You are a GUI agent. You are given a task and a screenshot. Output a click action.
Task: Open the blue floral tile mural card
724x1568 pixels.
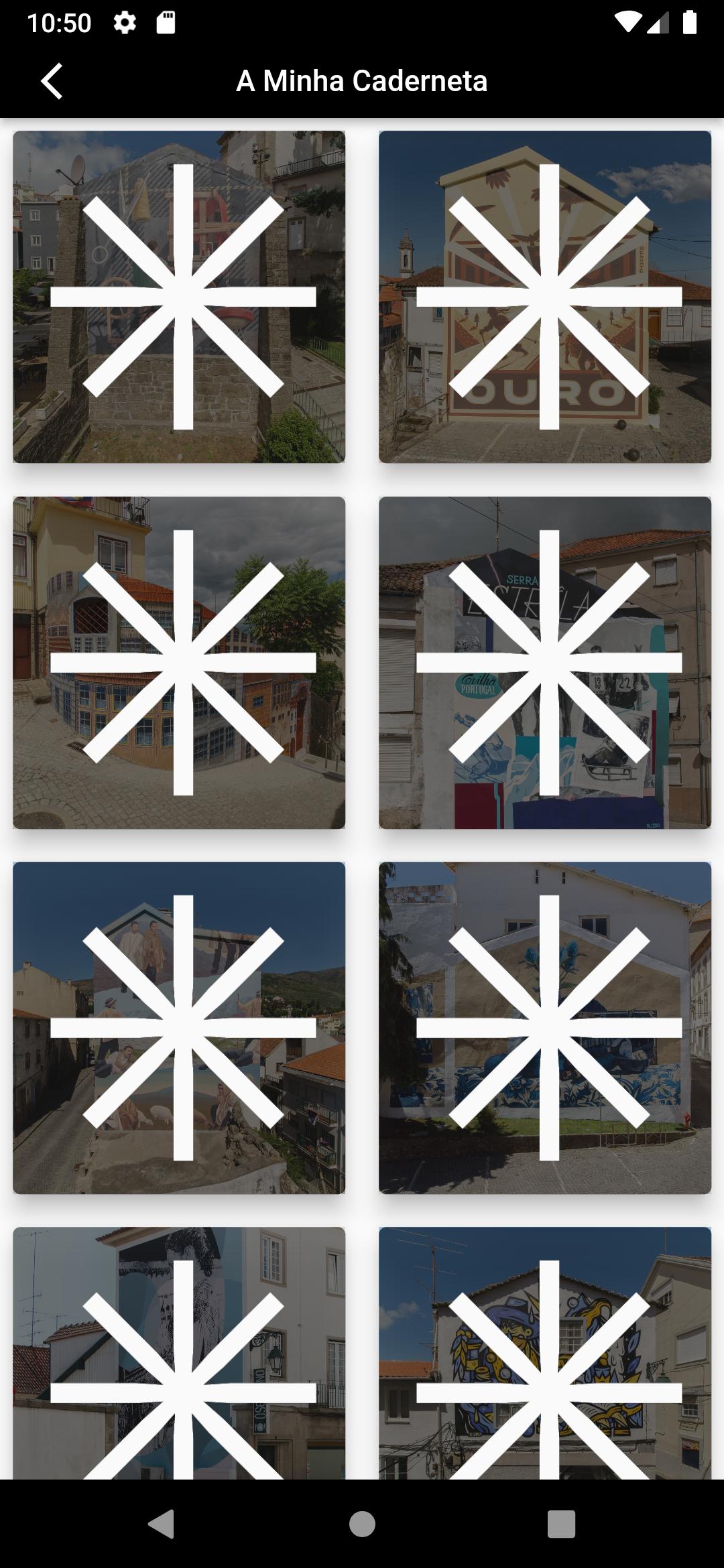point(545,1028)
